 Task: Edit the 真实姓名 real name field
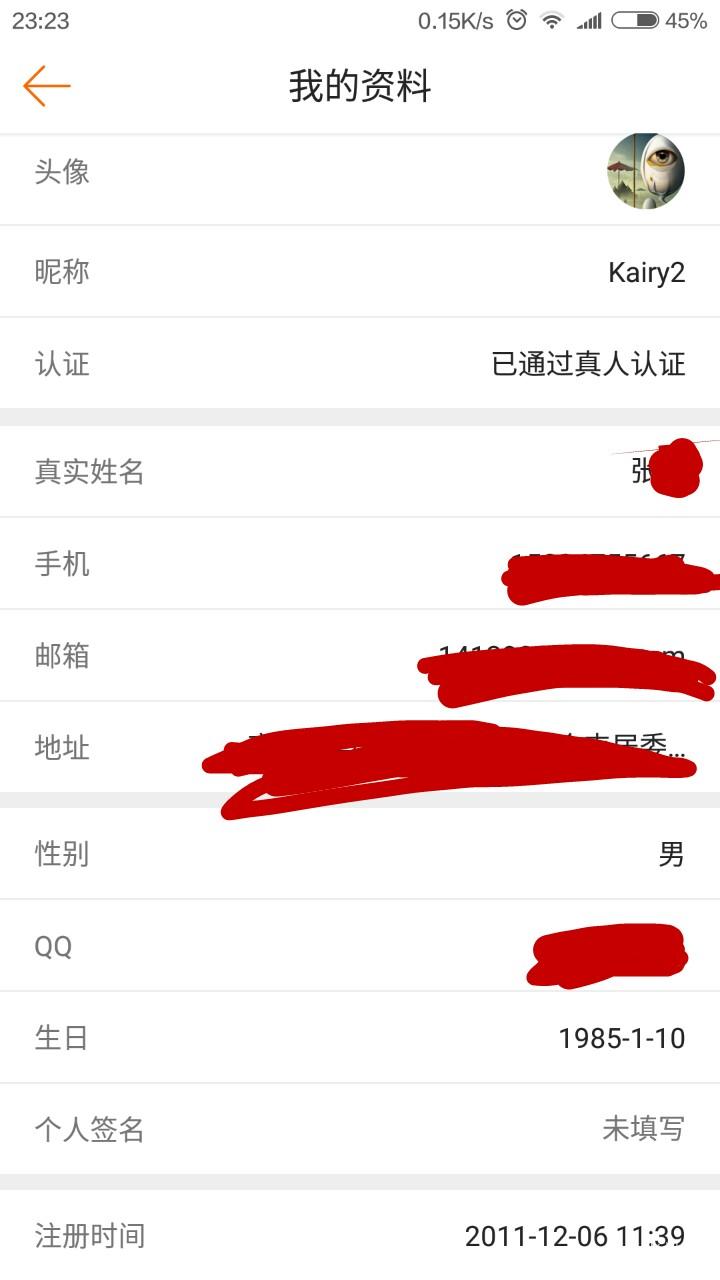(x=360, y=471)
